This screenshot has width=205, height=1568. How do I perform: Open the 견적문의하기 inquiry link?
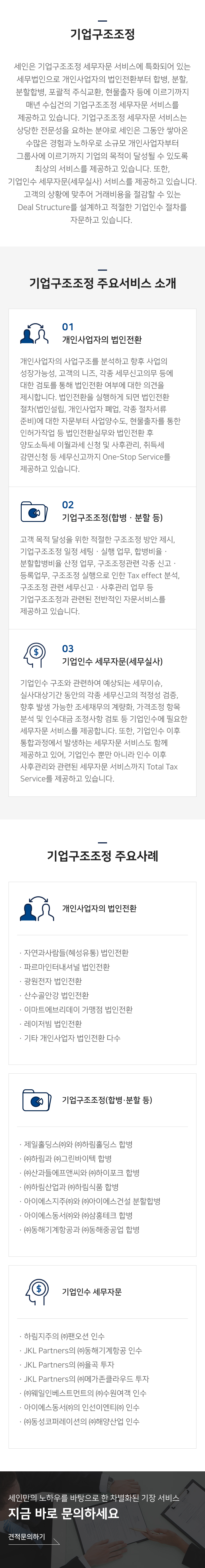pyautogui.click(x=27, y=1537)
